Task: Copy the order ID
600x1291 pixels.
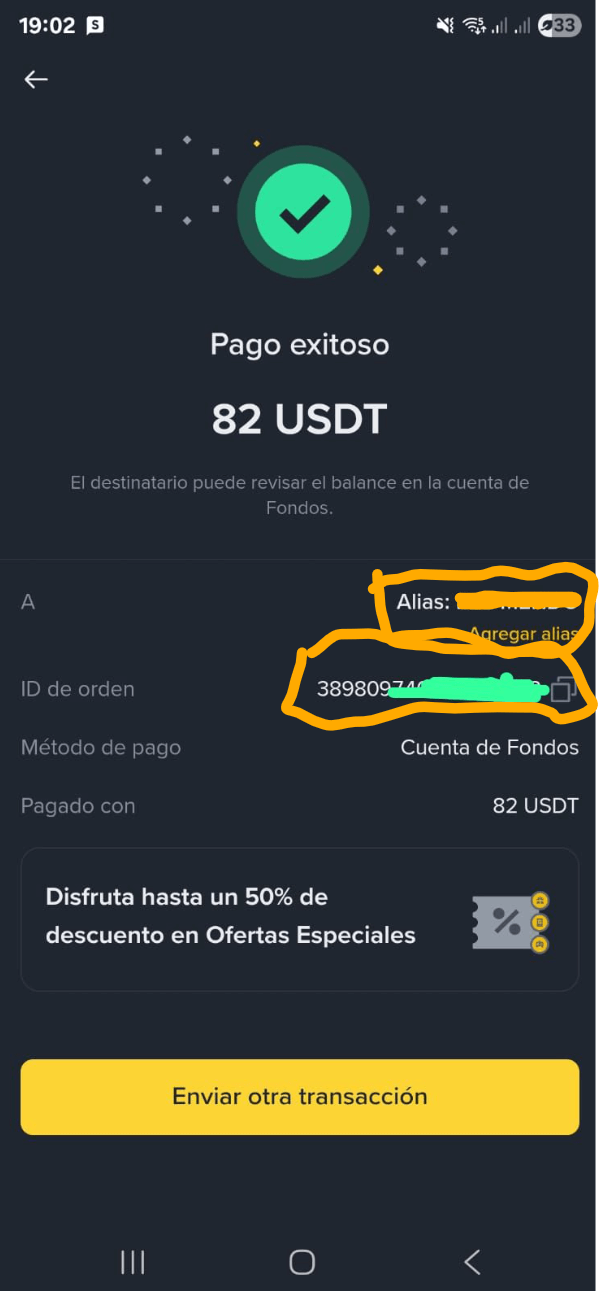Action: pyautogui.click(x=564, y=690)
